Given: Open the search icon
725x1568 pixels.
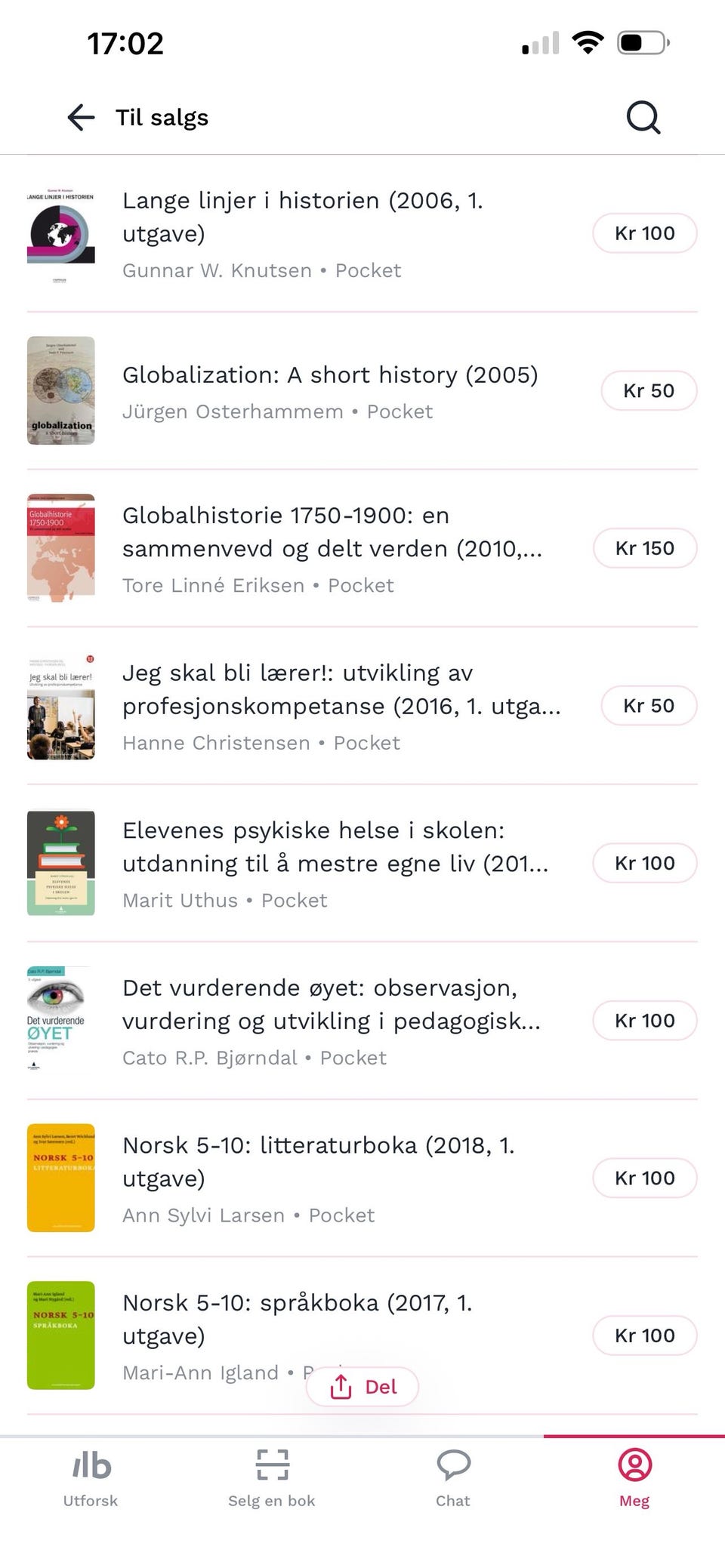Looking at the screenshot, I should (642, 117).
